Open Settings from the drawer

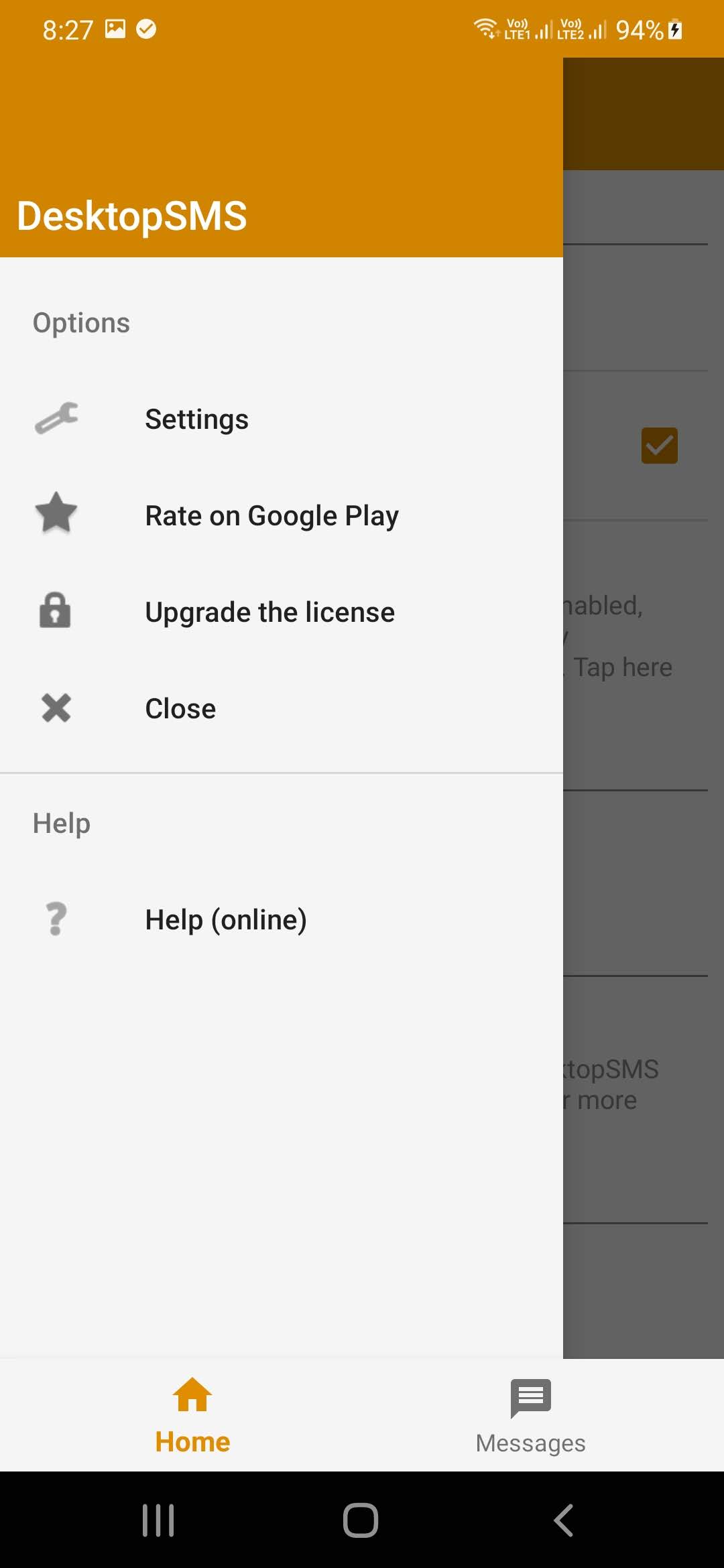pos(196,419)
